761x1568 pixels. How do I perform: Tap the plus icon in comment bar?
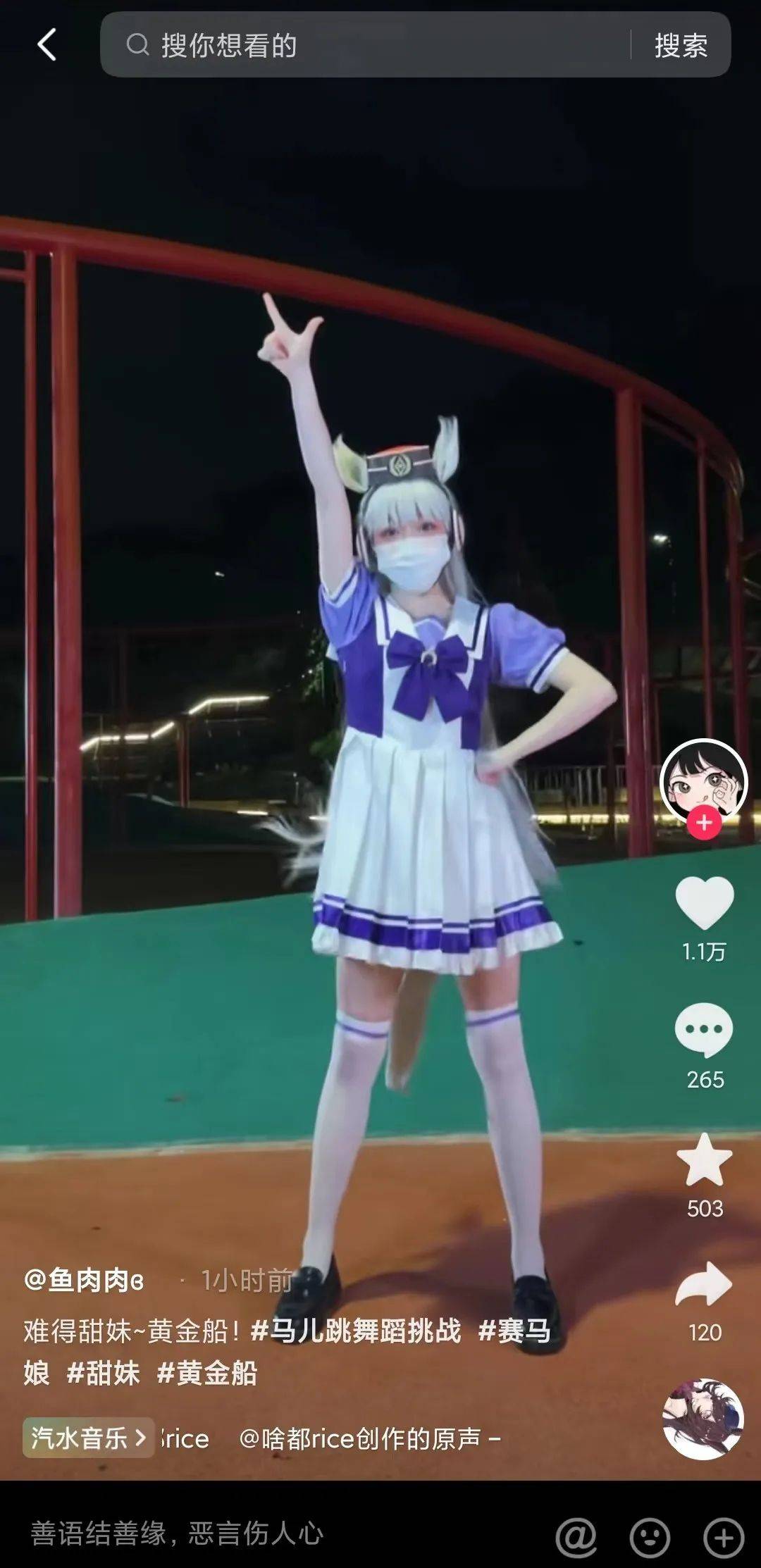click(724, 1537)
